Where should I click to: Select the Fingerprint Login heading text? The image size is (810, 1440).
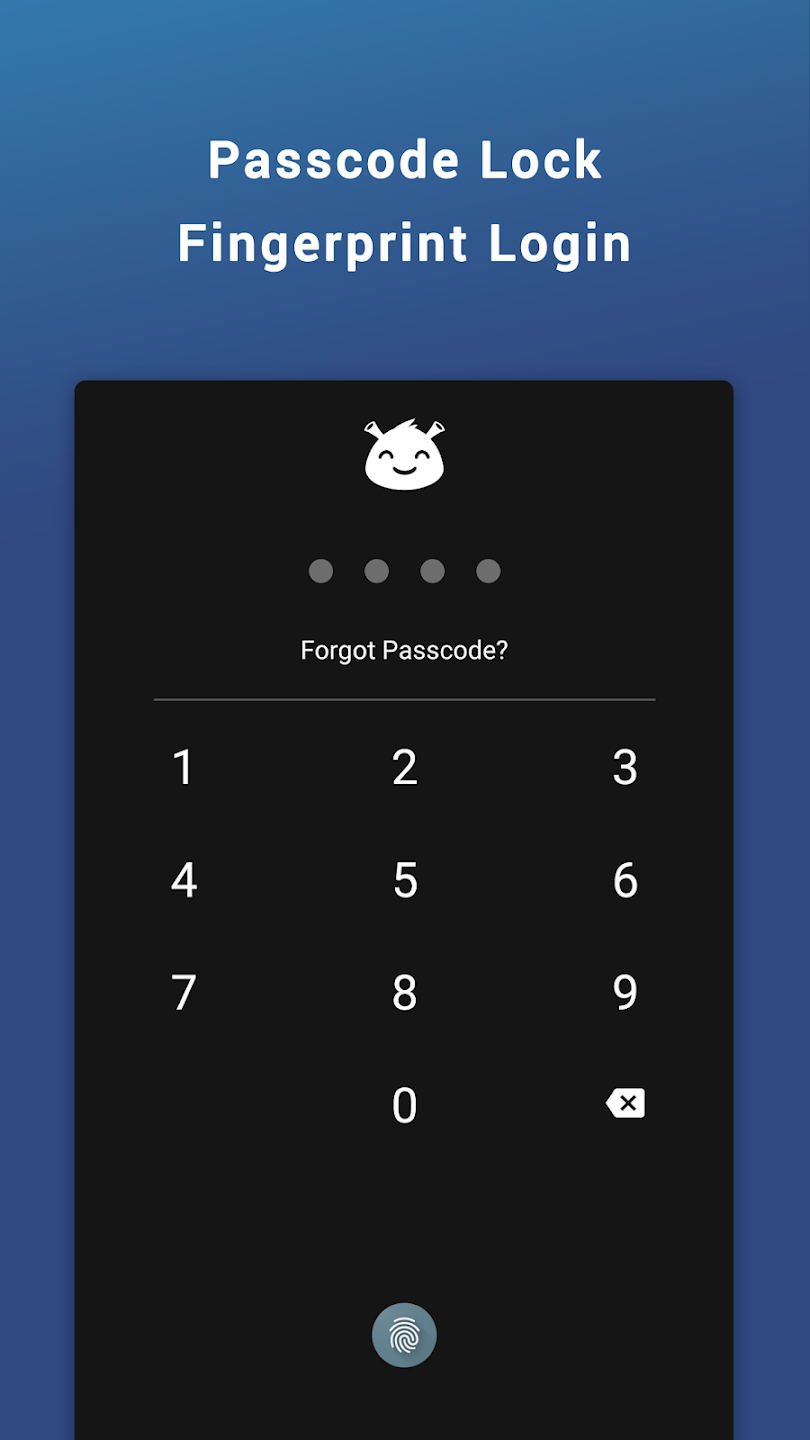point(404,243)
